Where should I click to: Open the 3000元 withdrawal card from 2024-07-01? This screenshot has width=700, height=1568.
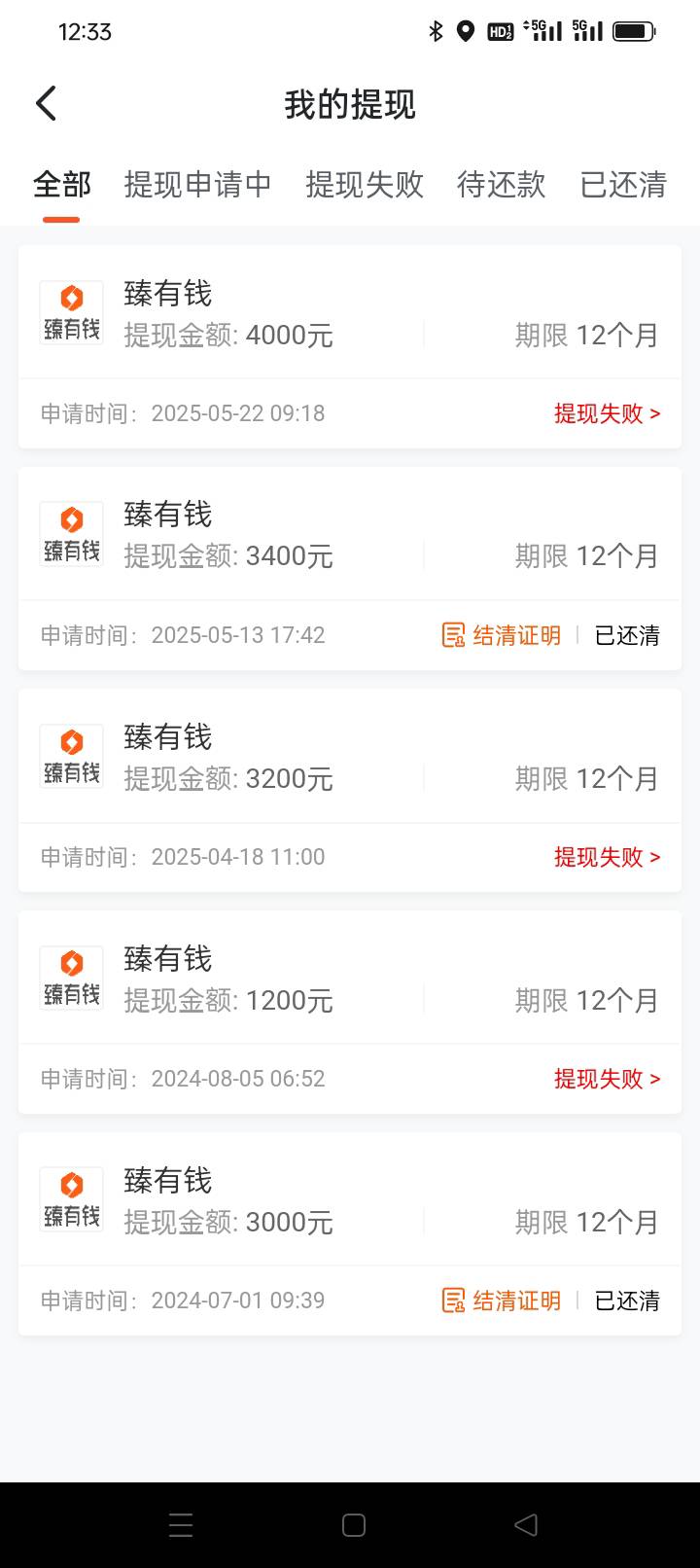pos(350,1233)
